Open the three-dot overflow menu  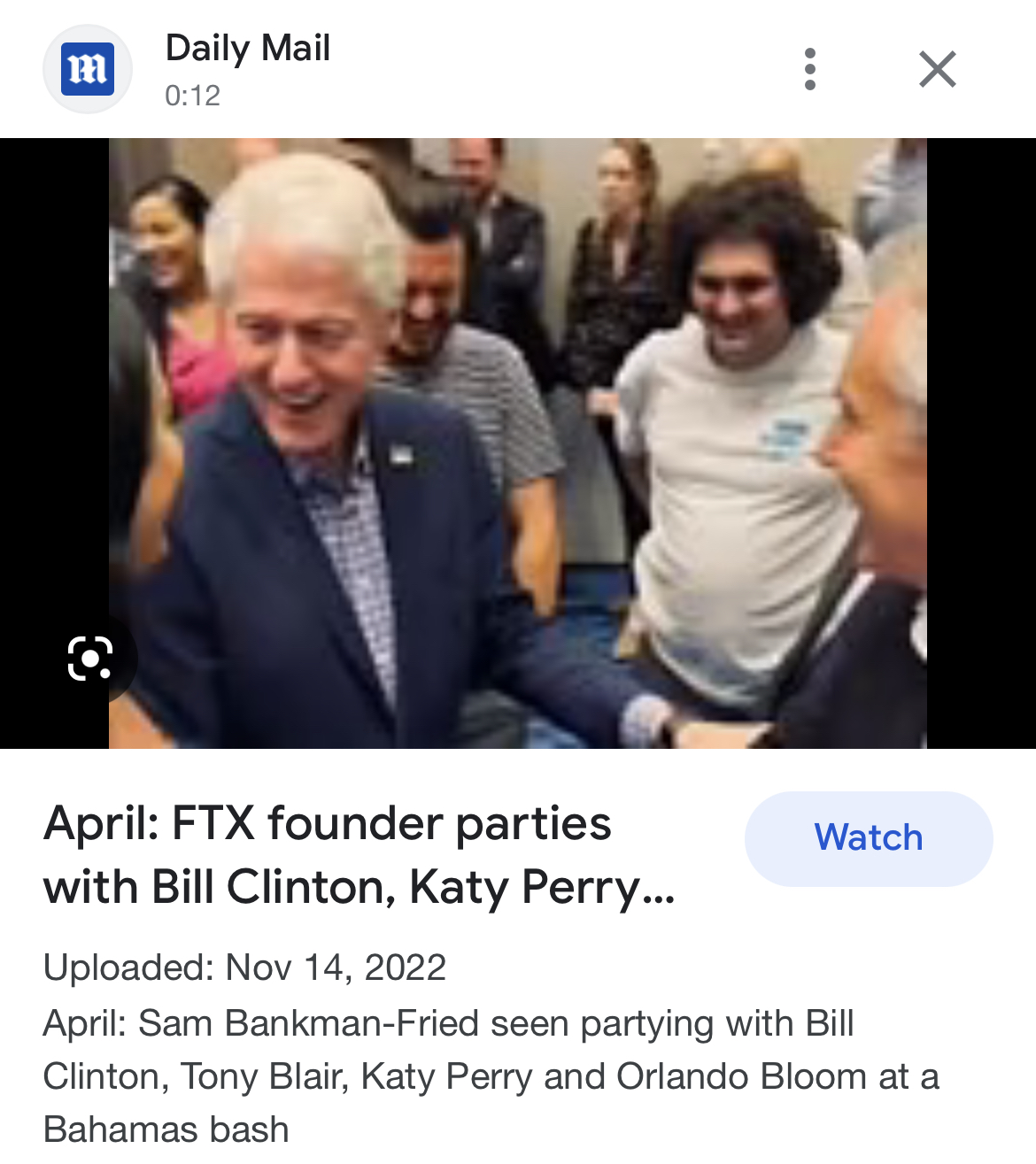click(x=809, y=69)
